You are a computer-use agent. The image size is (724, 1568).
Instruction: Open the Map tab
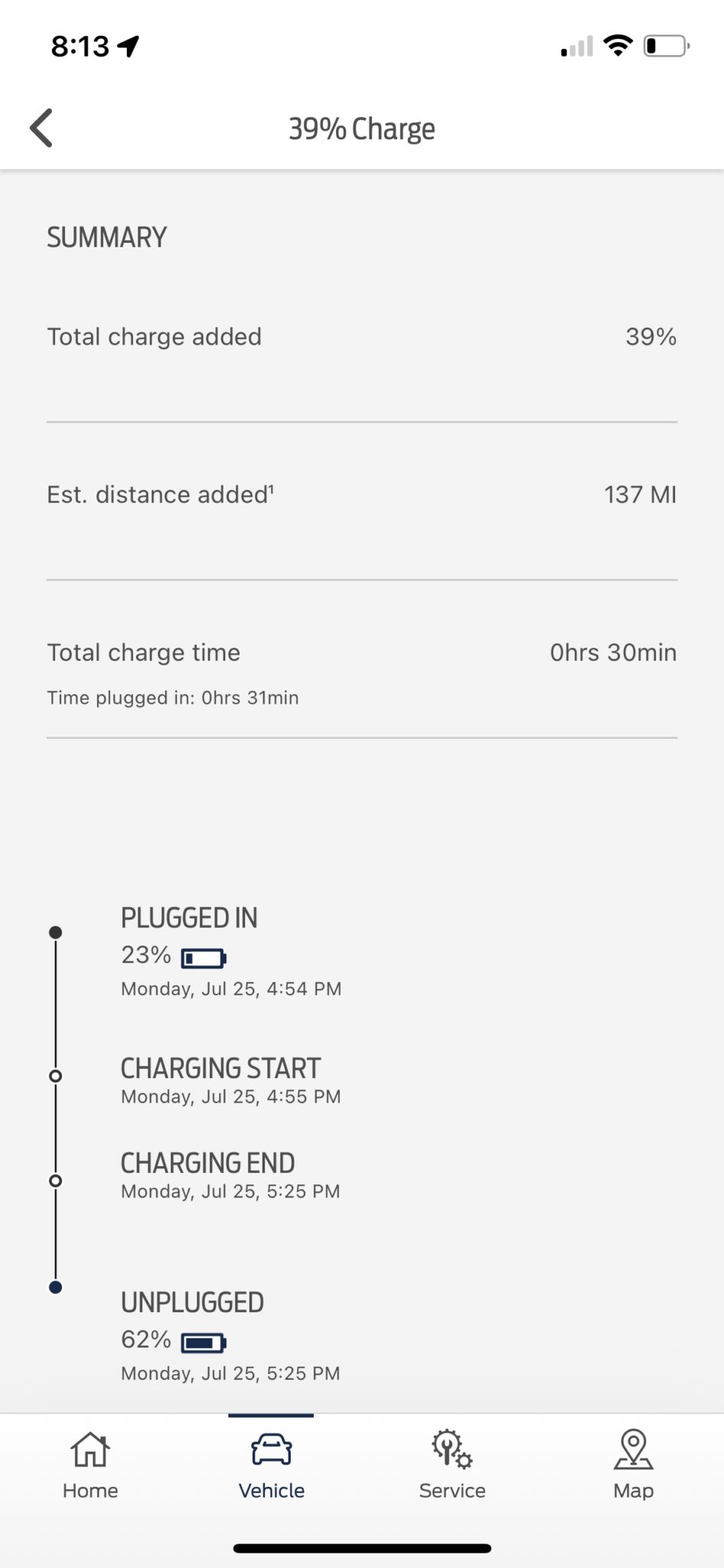point(633,1465)
